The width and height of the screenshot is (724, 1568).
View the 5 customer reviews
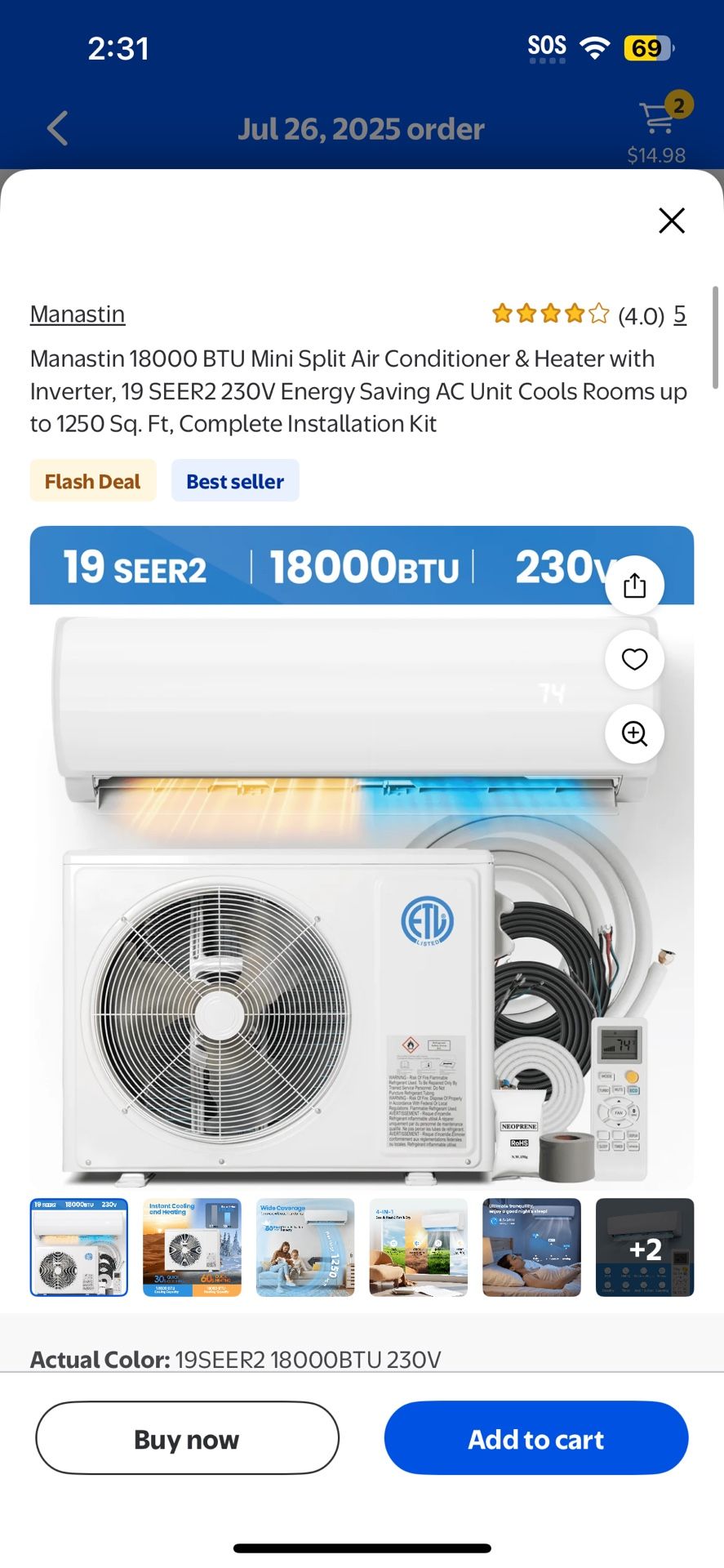coord(679,314)
